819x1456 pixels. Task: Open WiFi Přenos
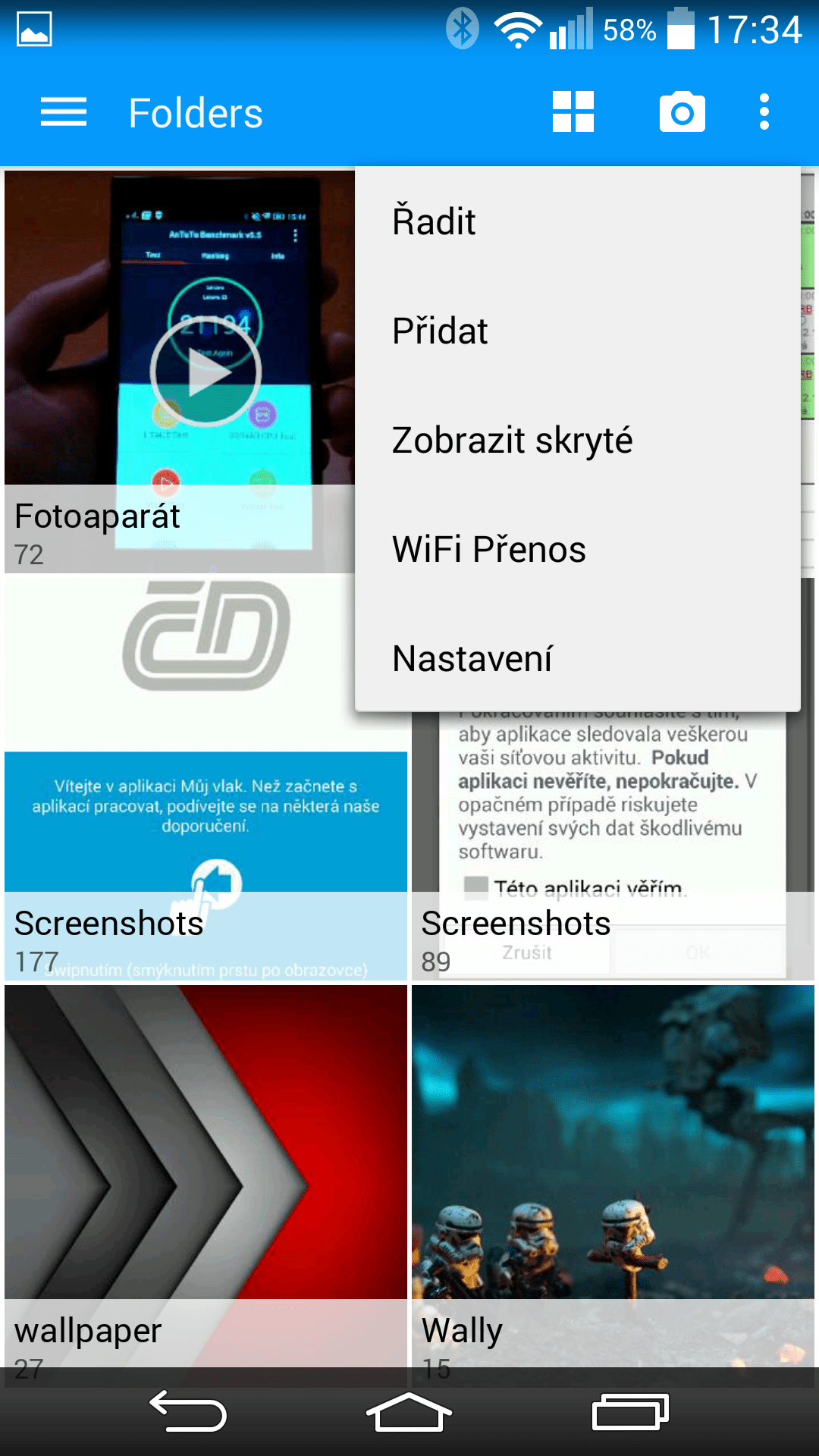click(578, 549)
